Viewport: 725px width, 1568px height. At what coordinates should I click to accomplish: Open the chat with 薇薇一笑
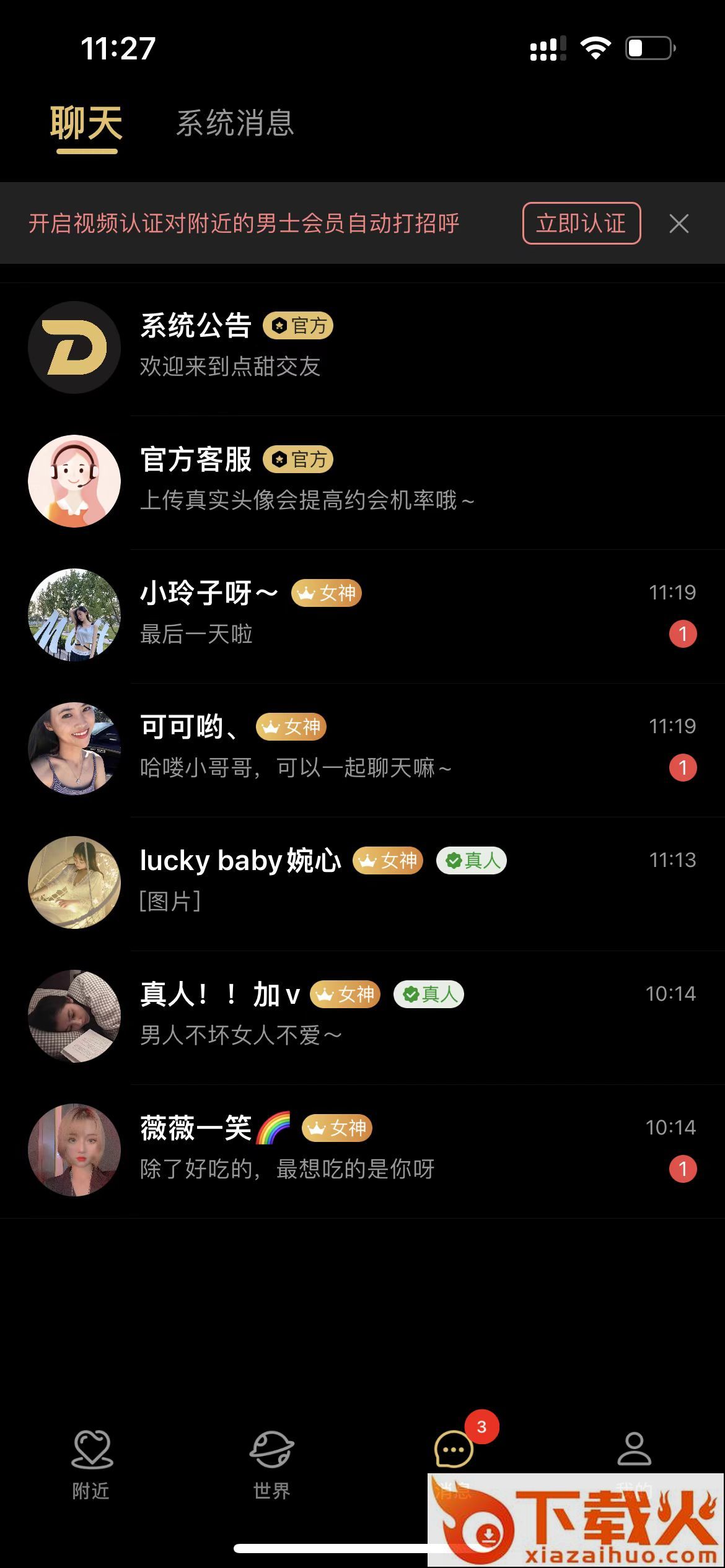[x=362, y=1150]
